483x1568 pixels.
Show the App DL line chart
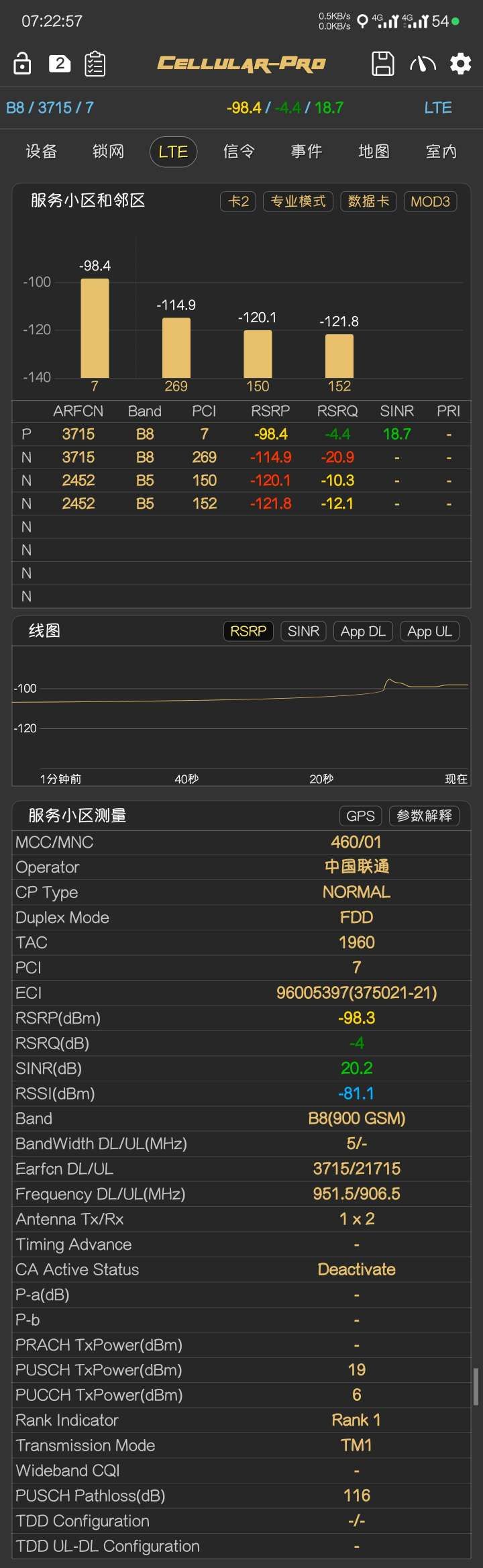click(363, 631)
